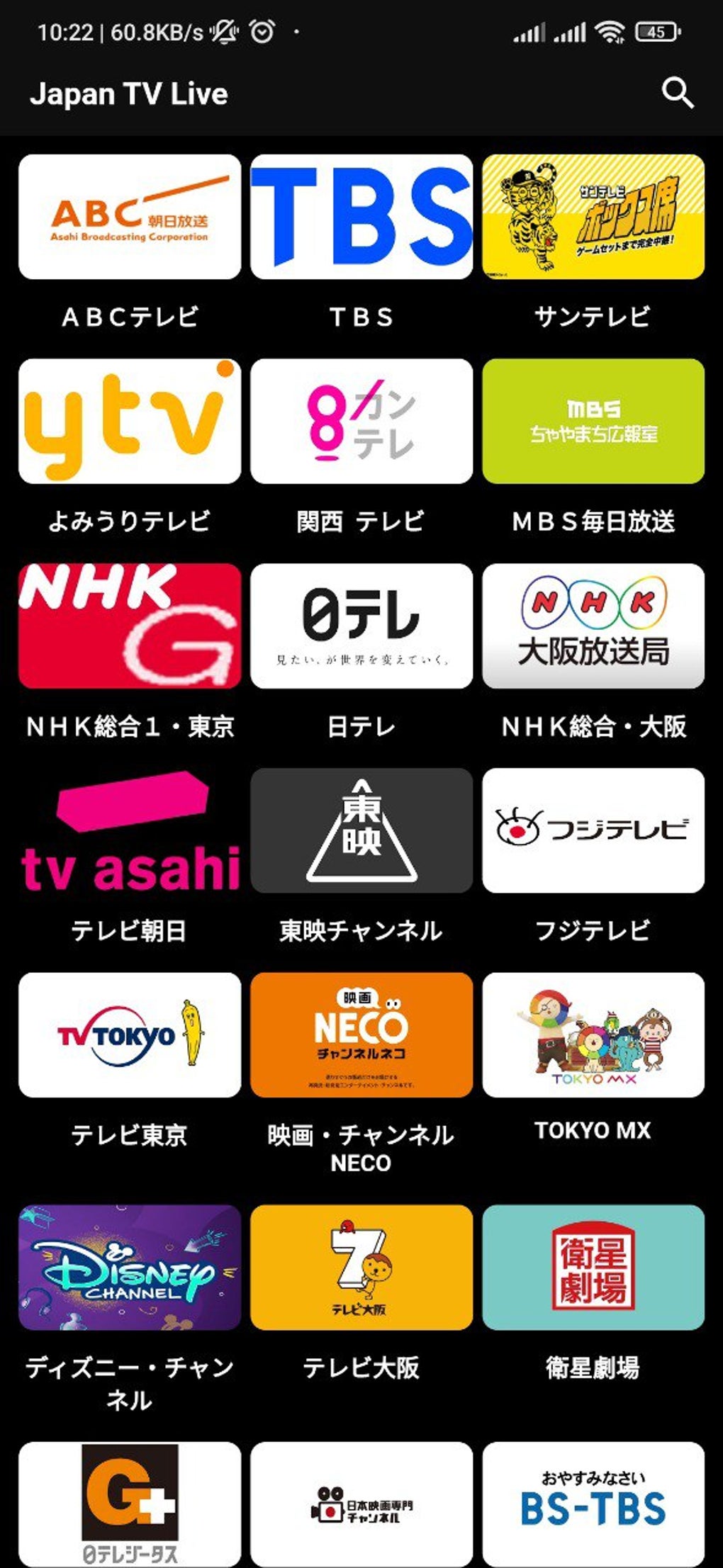The image size is (723, 1568).
Task: Select the 衛星劇場 channel
Action: coord(593,1267)
